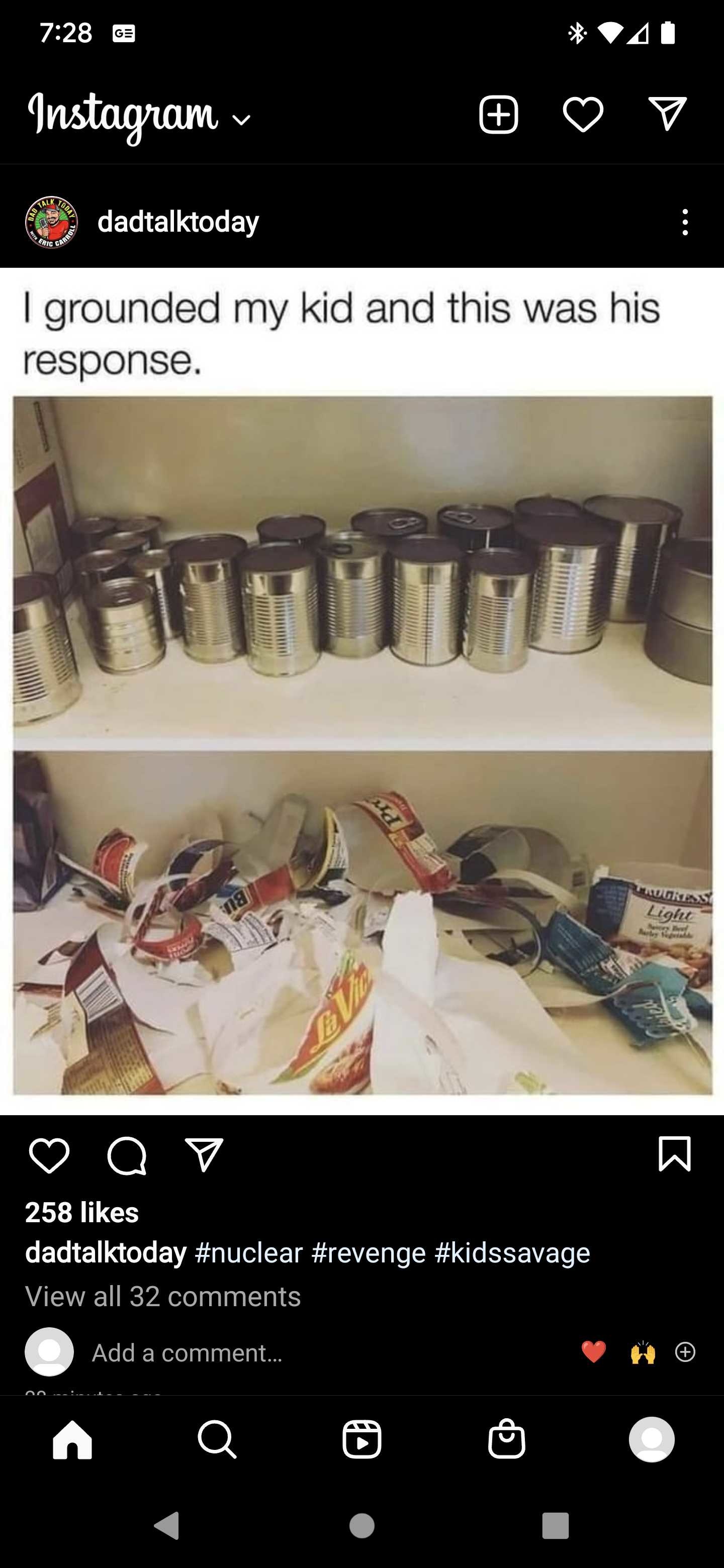Image resolution: width=724 pixels, height=1568 pixels.
Task: Save the post with bookmark icon
Action: pos(675,1153)
